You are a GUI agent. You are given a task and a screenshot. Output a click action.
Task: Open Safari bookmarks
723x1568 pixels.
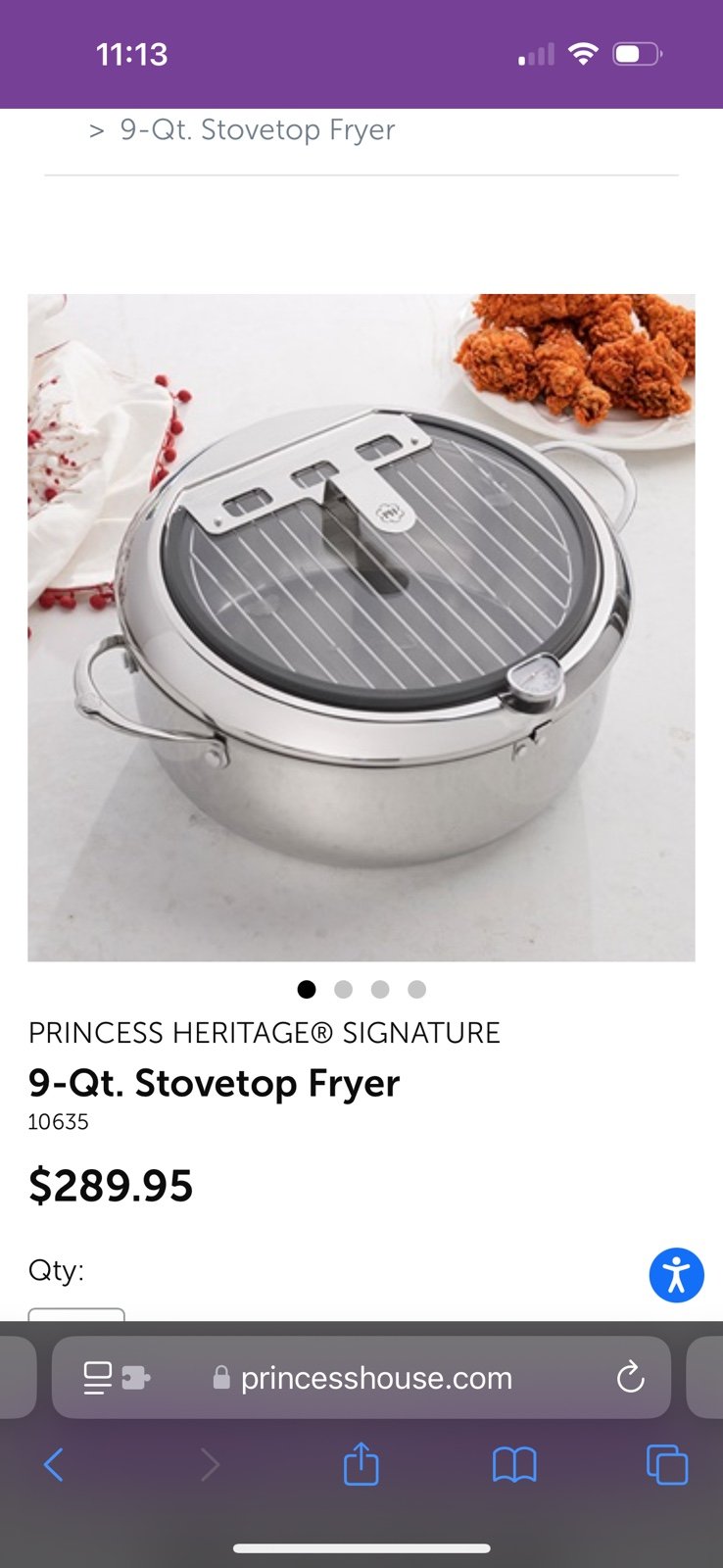click(514, 1465)
